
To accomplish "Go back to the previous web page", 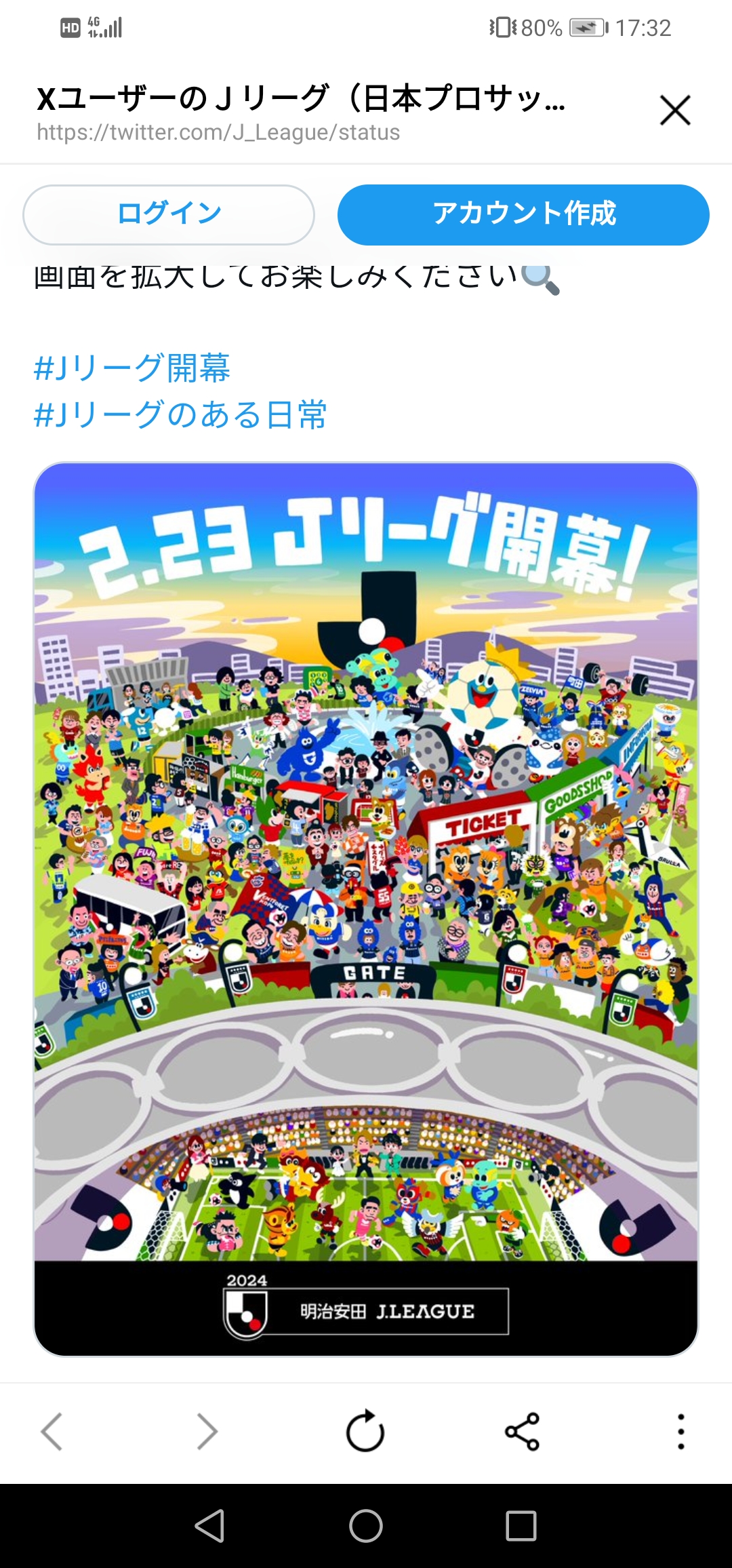I will [52, 1431].
